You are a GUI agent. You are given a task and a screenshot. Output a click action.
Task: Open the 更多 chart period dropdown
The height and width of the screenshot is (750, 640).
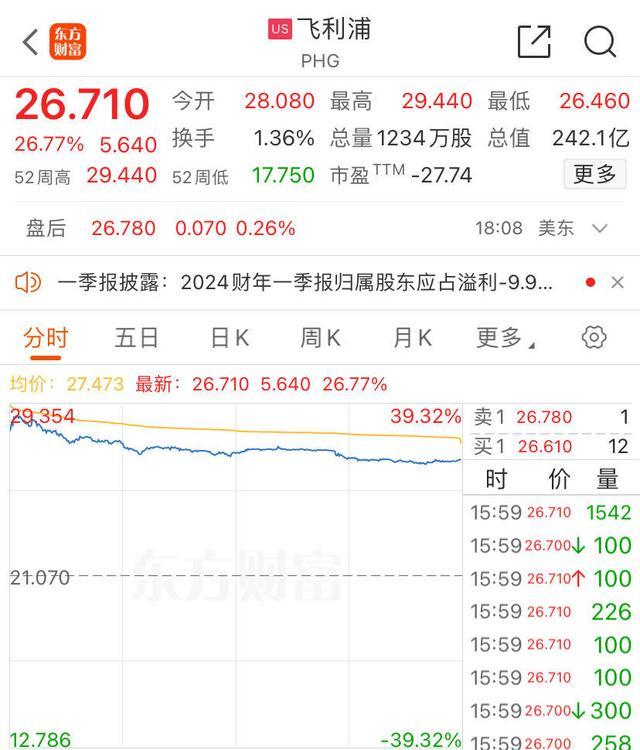point(504,338)
